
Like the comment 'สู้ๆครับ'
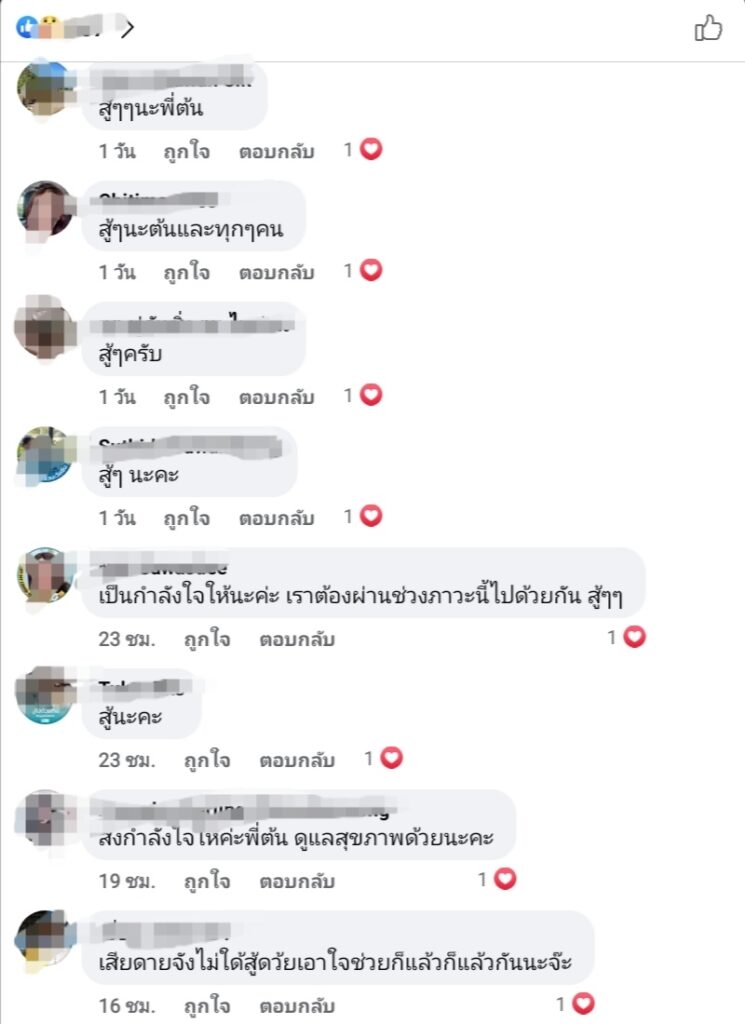click(x=187, y=396)
